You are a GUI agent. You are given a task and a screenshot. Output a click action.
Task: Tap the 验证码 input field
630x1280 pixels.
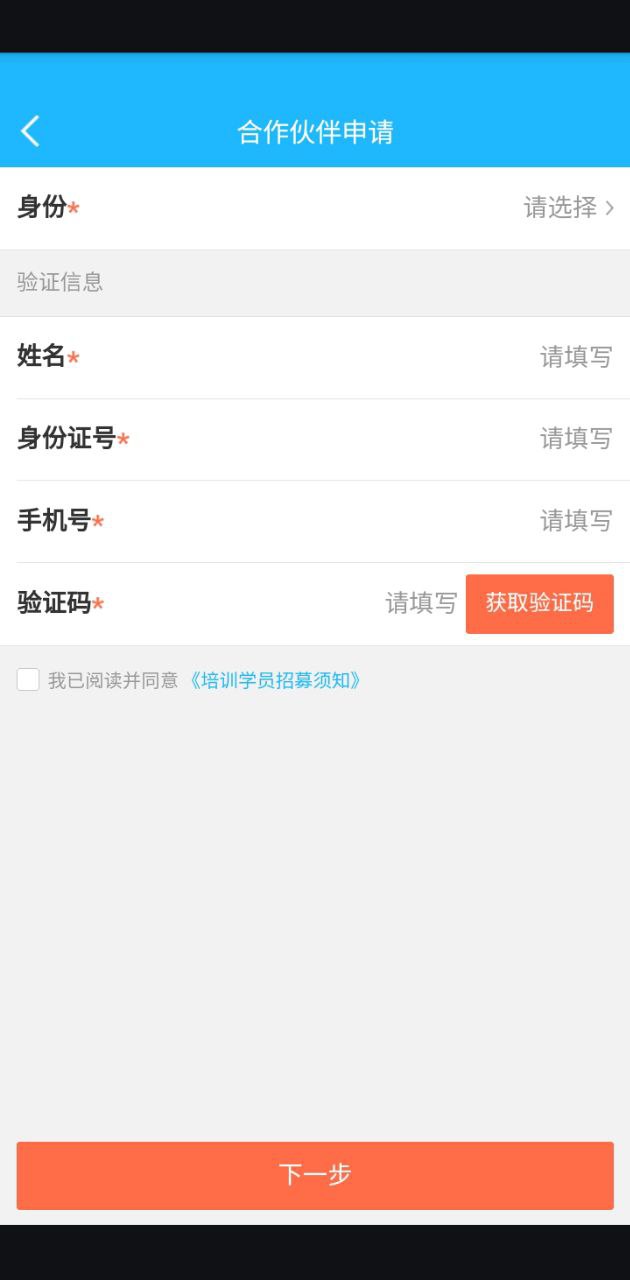pos(420,603)
